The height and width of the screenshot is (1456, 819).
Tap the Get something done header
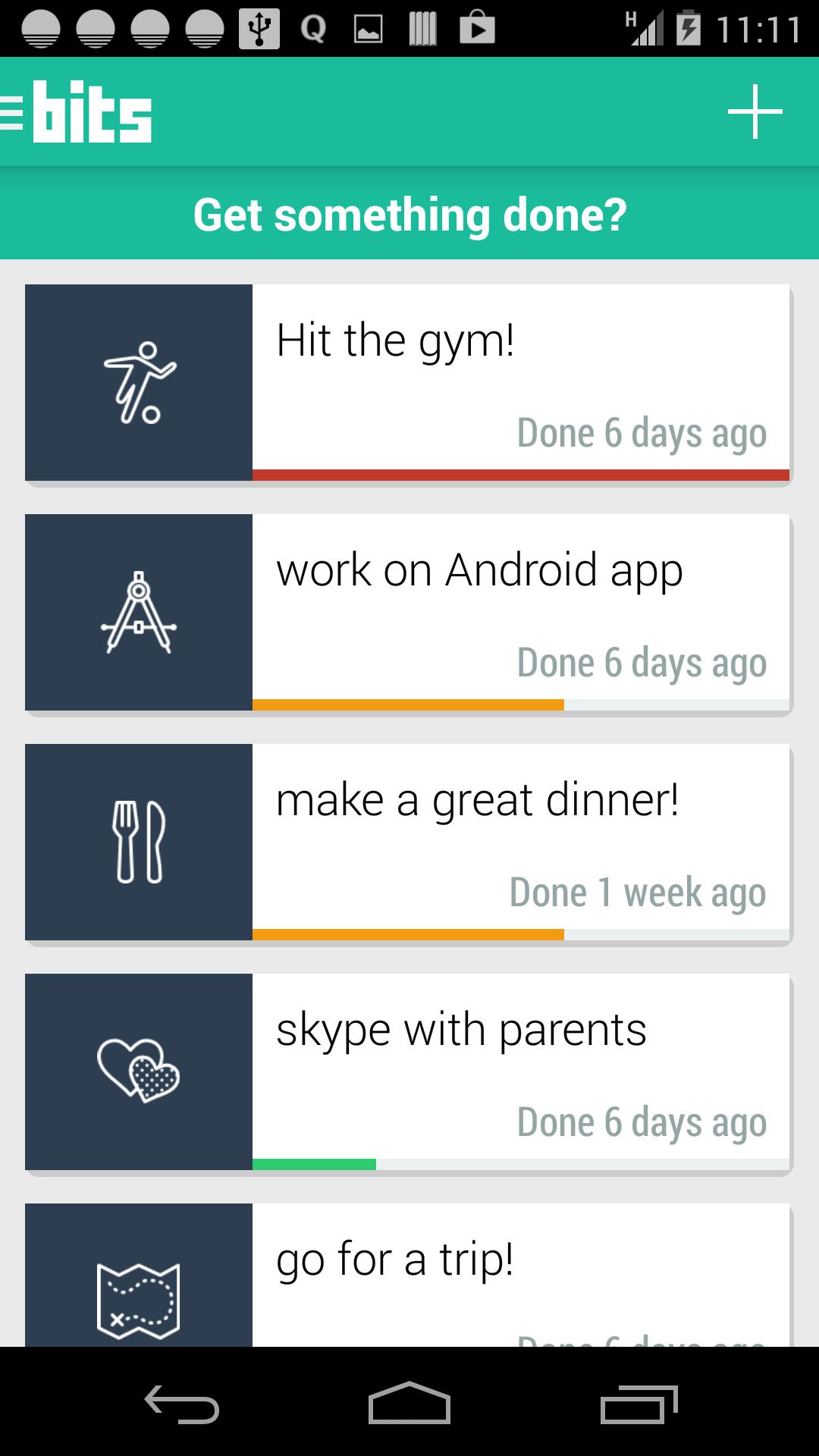click(x=409, y=215)
